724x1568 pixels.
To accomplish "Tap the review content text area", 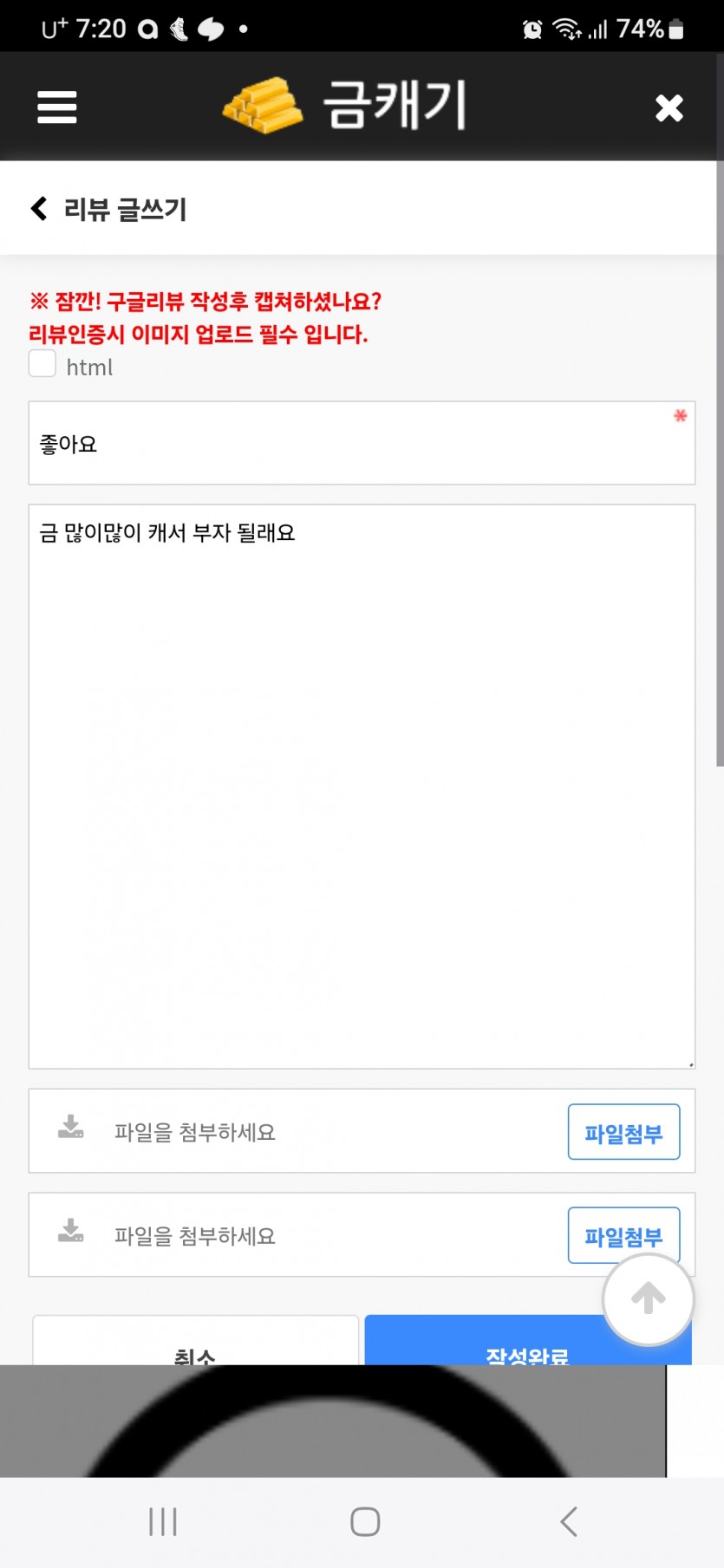I will tap(362, 786).
